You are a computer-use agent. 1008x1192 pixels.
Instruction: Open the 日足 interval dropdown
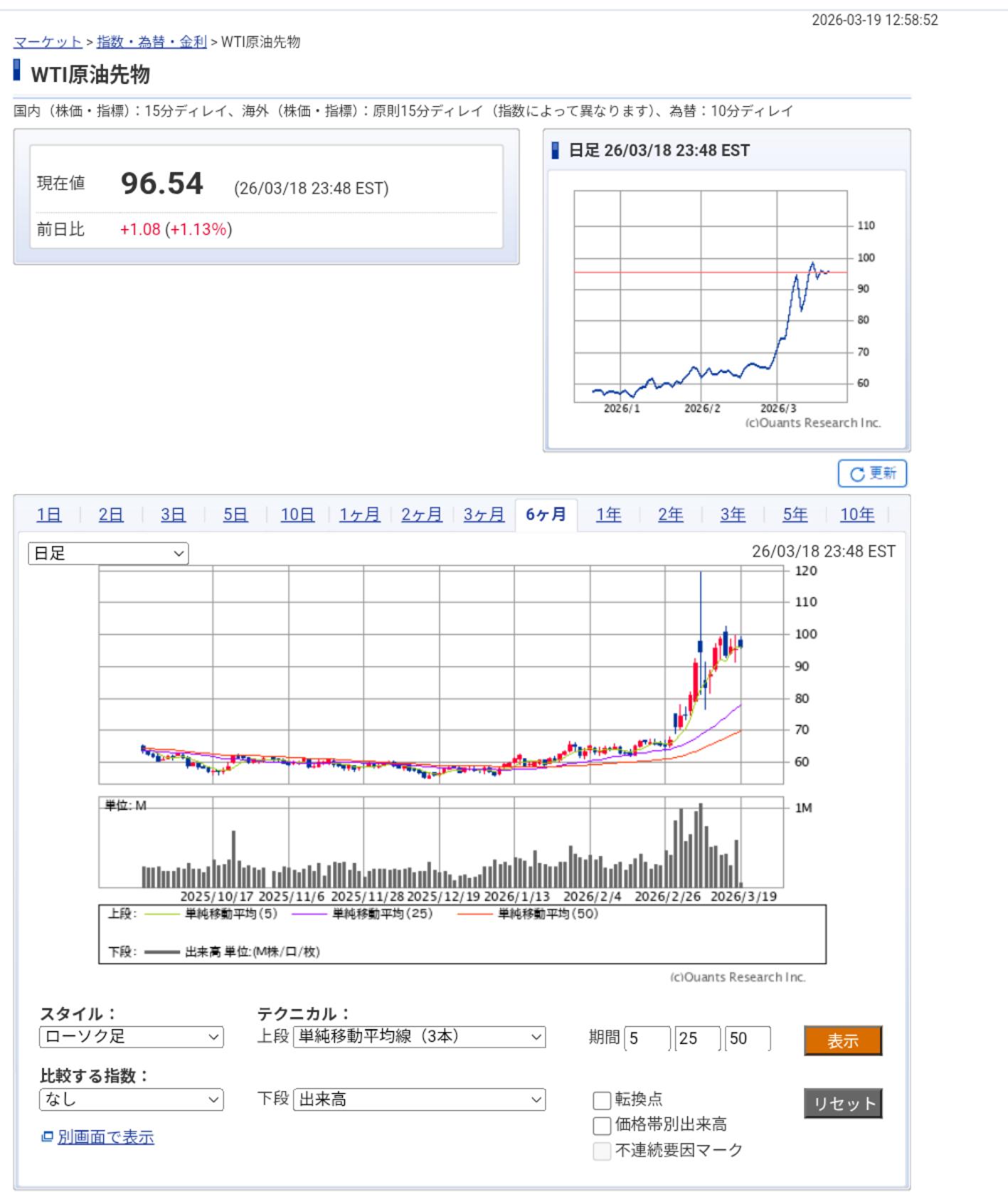point(108,554)
